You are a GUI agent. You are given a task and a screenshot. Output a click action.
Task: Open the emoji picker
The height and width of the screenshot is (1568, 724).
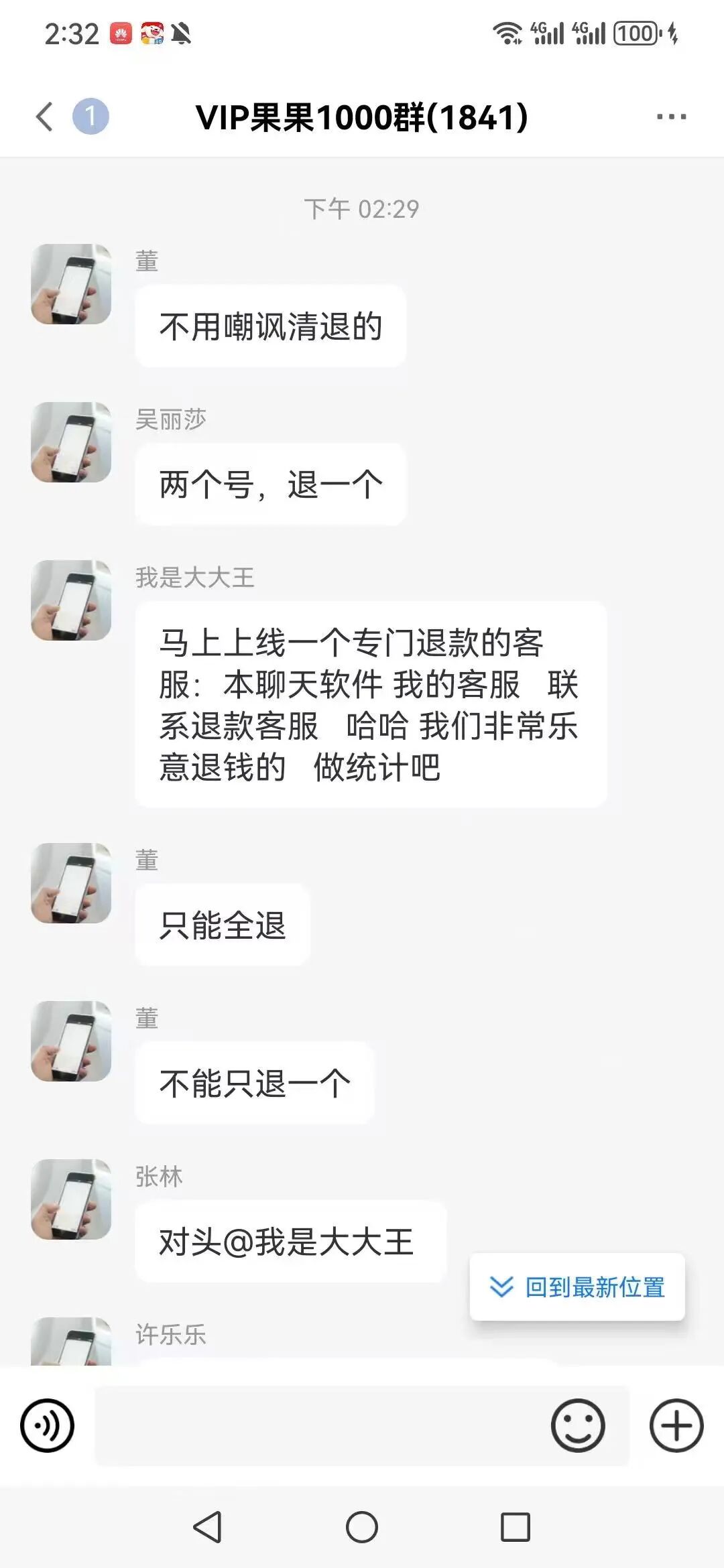(578, 1425)
